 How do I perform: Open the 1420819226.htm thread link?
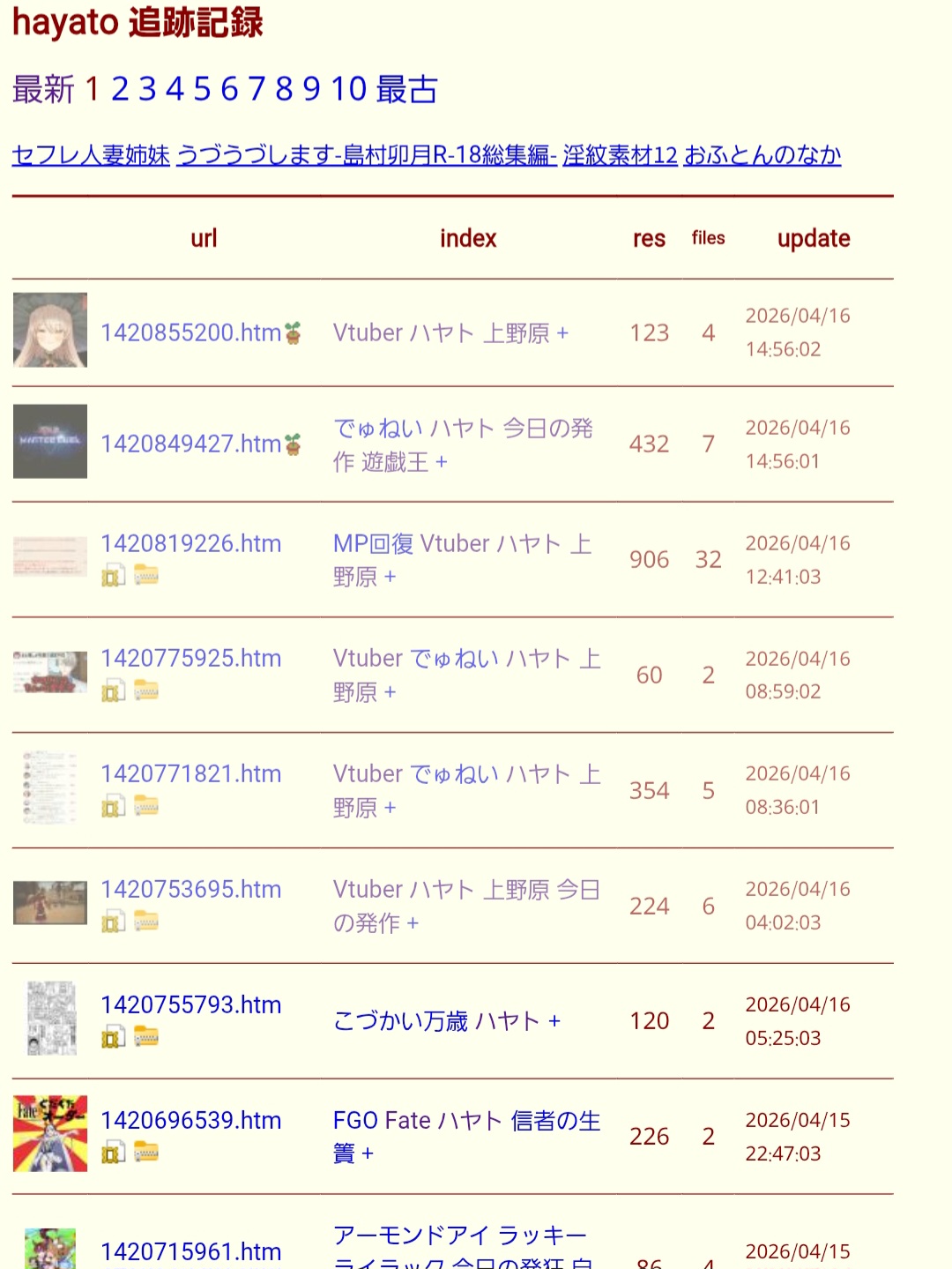click(190, 543)
